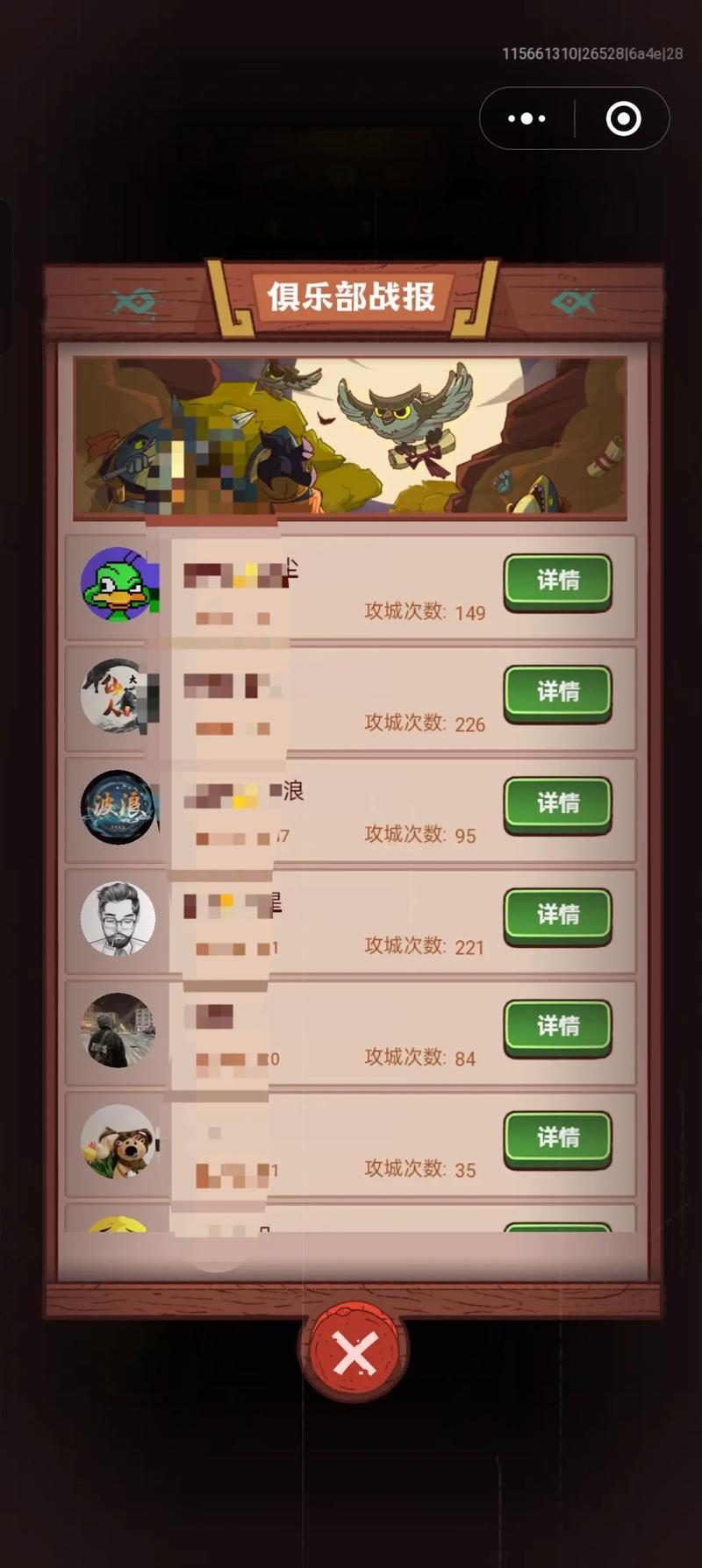View 详情 for the 226 attacks entry
The image size is (702, 1568).
[557, 693]
